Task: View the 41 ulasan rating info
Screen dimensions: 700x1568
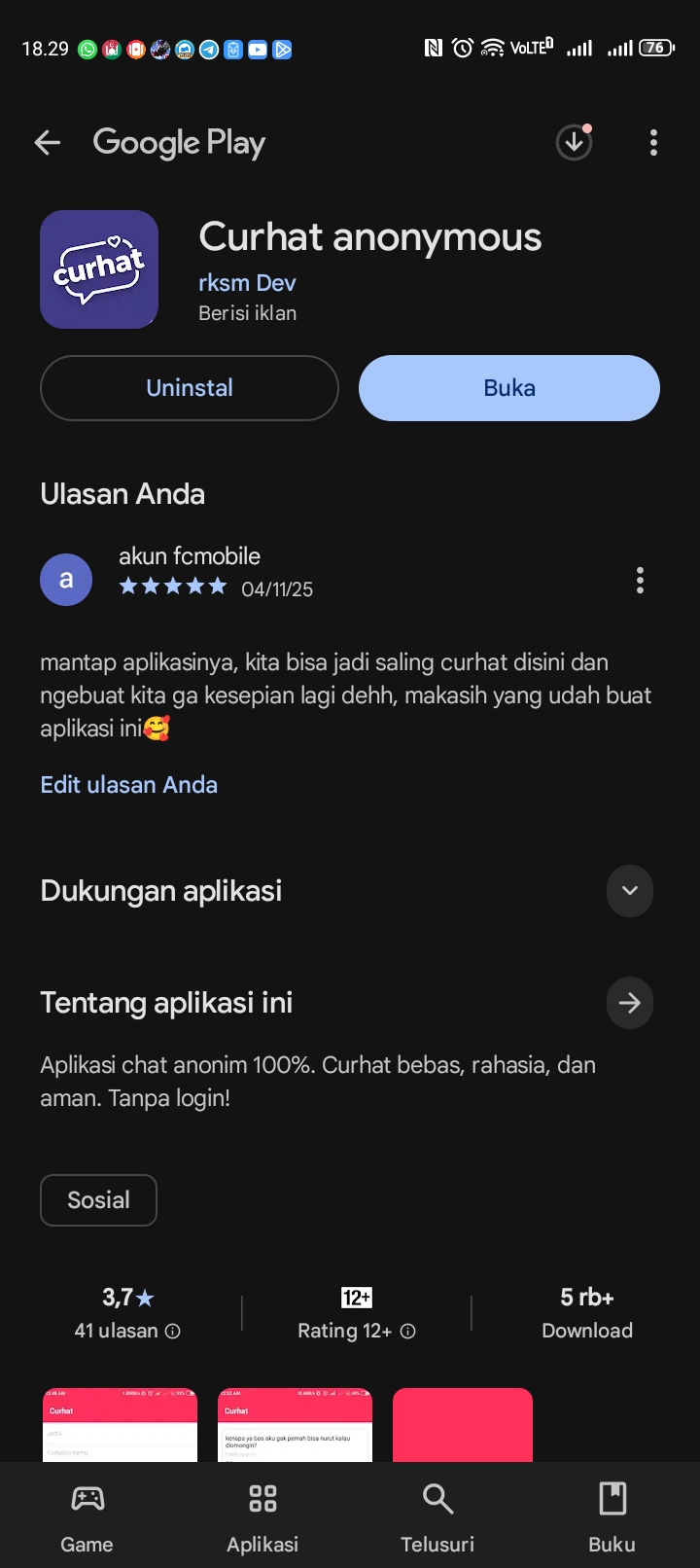Action: pyautogui.click(x=127, y=1331)
